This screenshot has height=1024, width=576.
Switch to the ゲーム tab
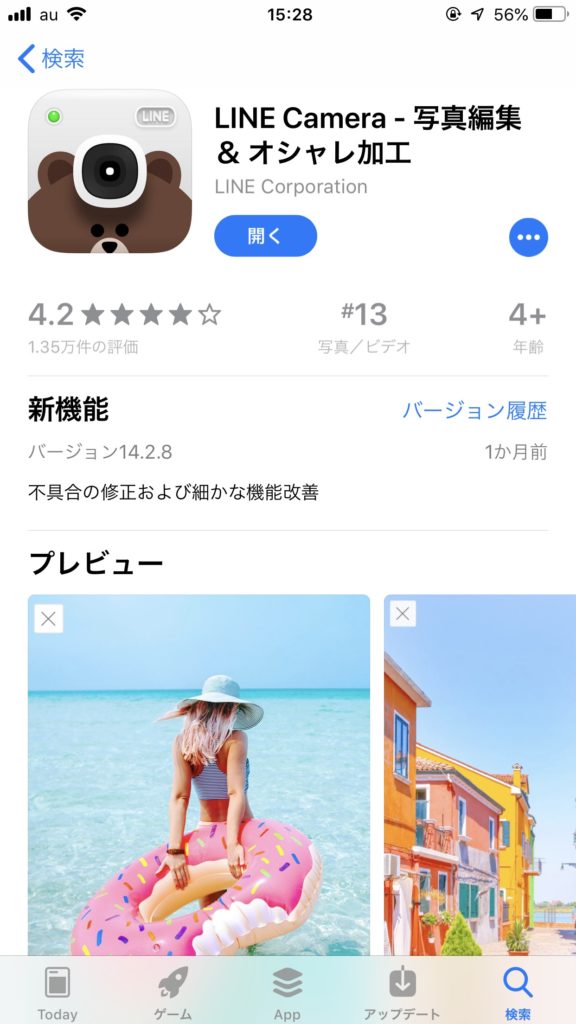coord(172,993)
